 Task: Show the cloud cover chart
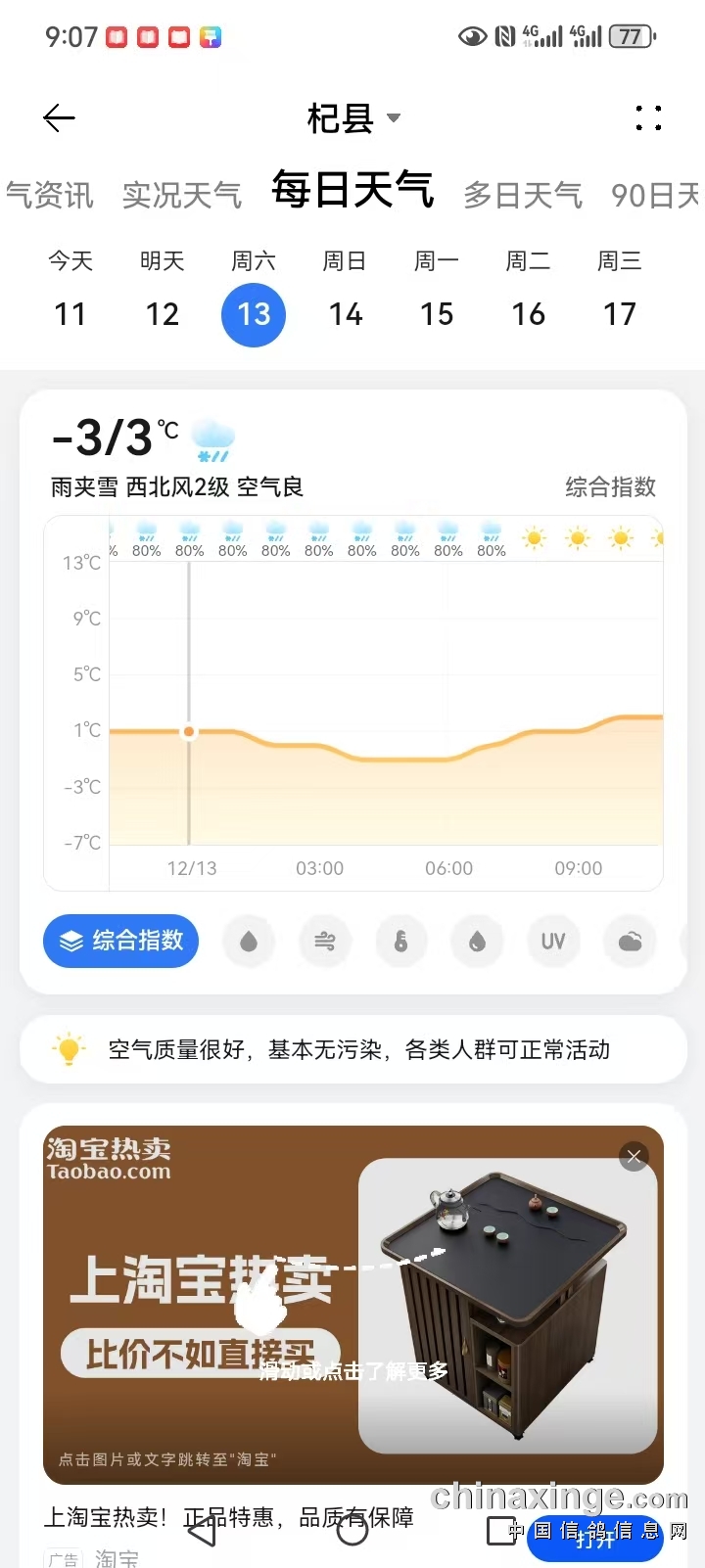[x=630, y=941]
